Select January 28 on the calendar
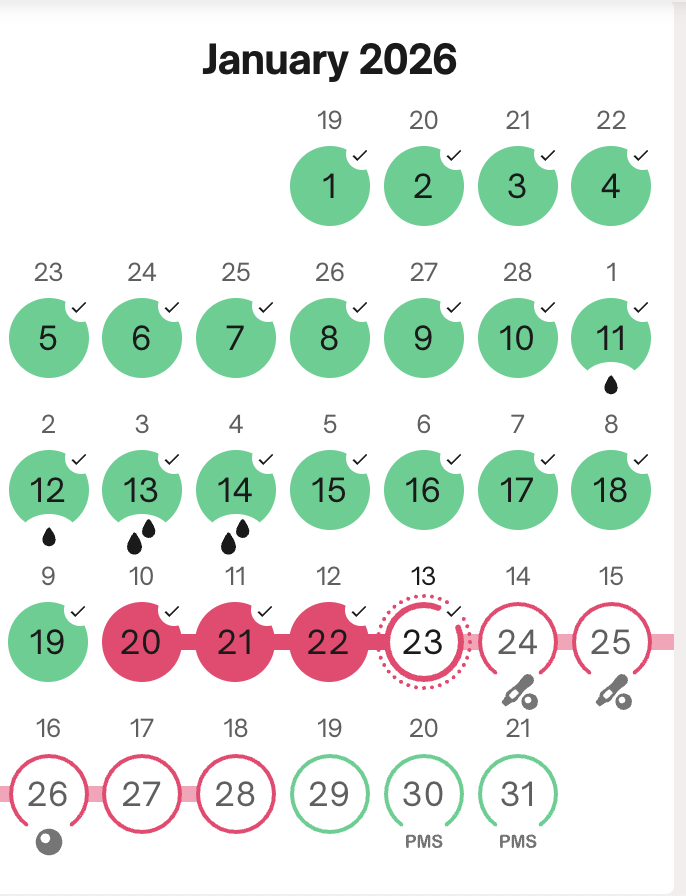The height and width of the screenshot is (896, 686). coord(235,795)
